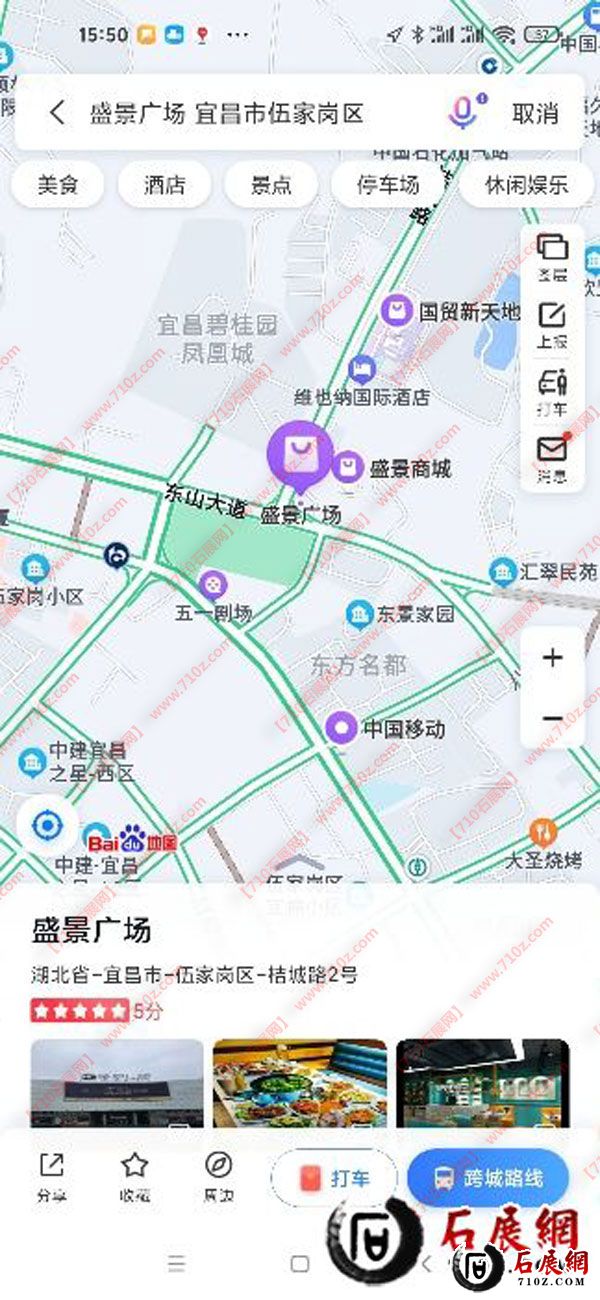Zoom out of the map
Image resolution: width=600 pixels, height=1300 pixels.
(x=552, y=718)
